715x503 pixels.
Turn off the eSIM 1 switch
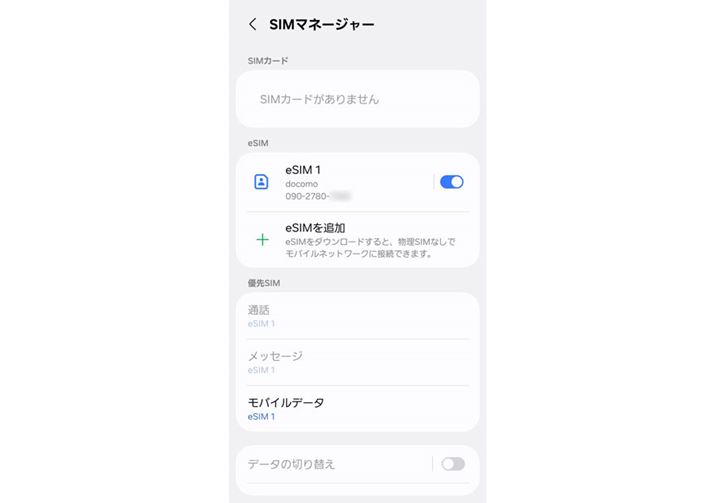(x=451, y=182)
